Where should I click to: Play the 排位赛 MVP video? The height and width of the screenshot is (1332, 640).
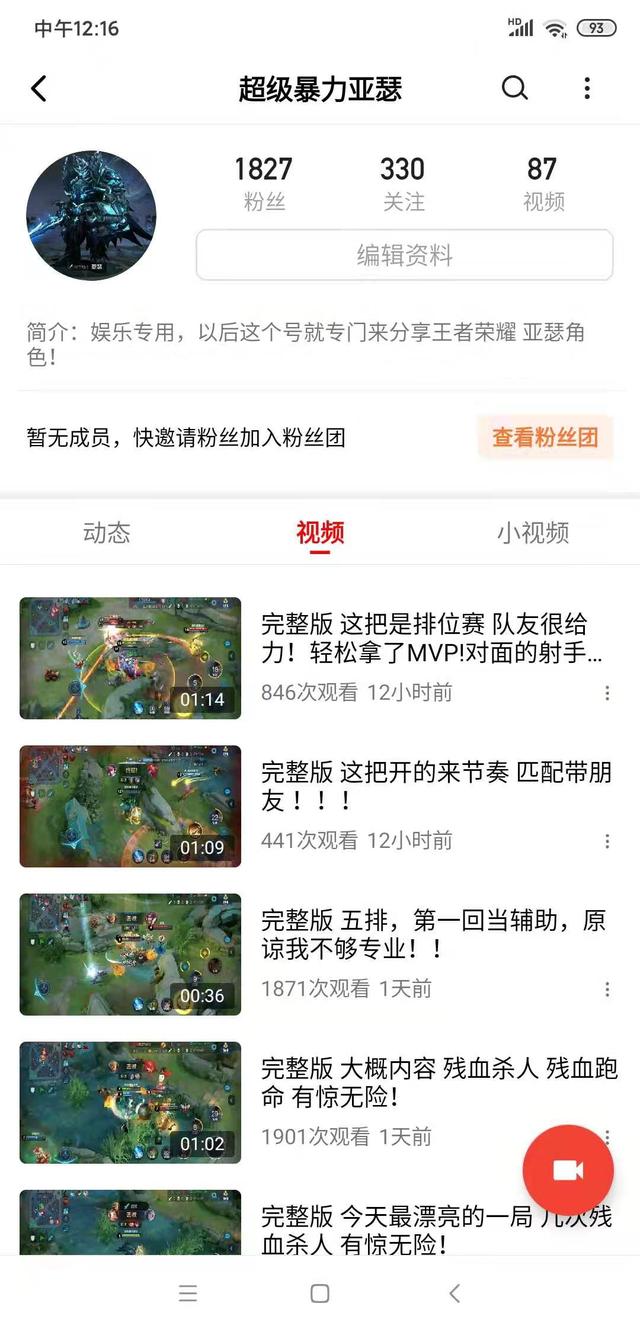click(130, 658)
